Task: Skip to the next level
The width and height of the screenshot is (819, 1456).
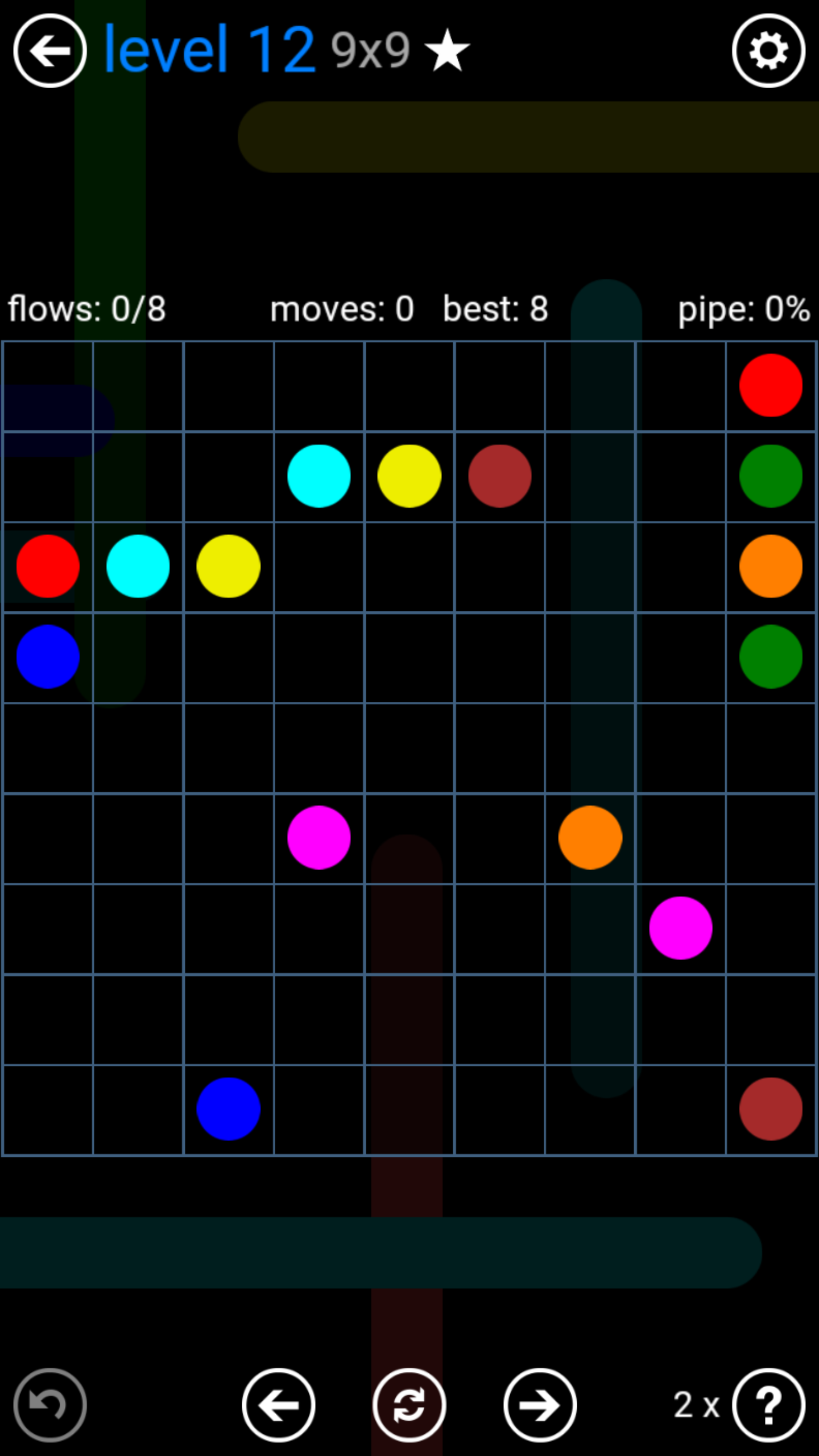Action: click(x=540, y=1405)
